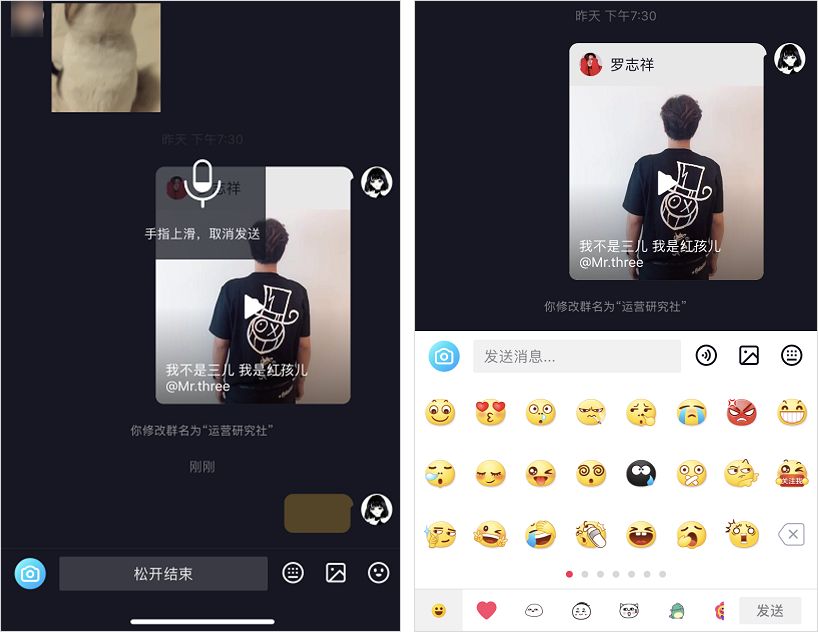Open the photo gallery beside the voice icon

pos(749,356)
